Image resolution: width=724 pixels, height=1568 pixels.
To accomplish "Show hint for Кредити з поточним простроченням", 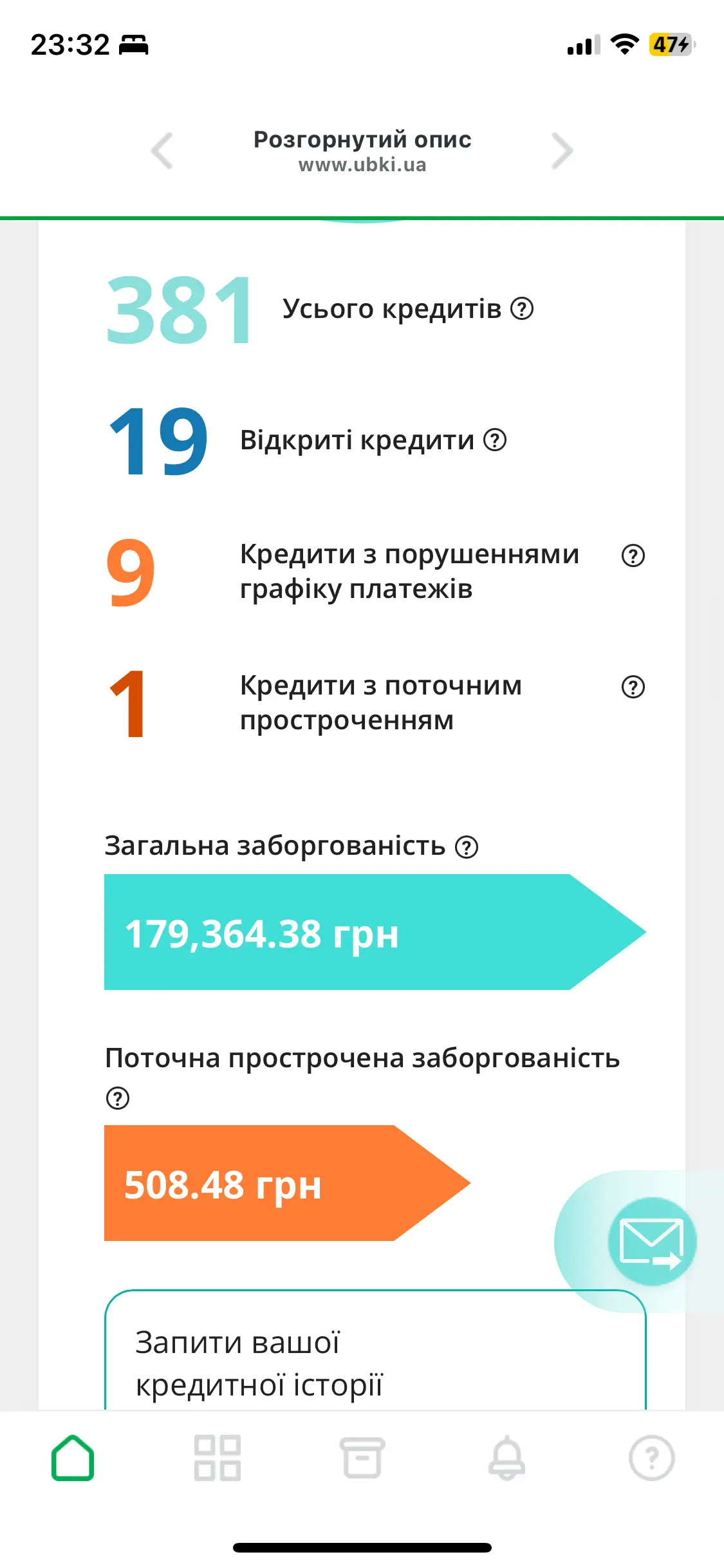I will 633,687.
